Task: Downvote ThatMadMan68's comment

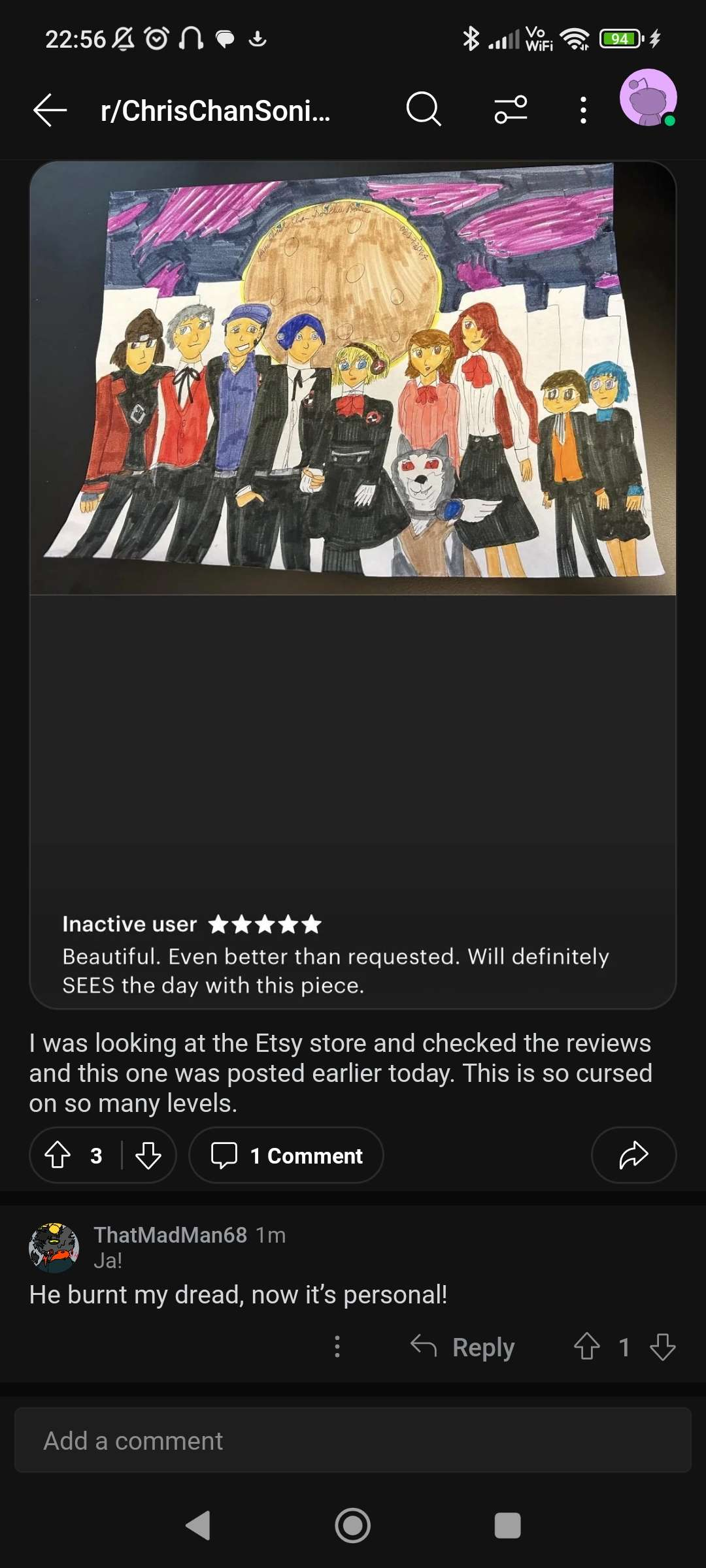Action: [x=663, y=1347]
